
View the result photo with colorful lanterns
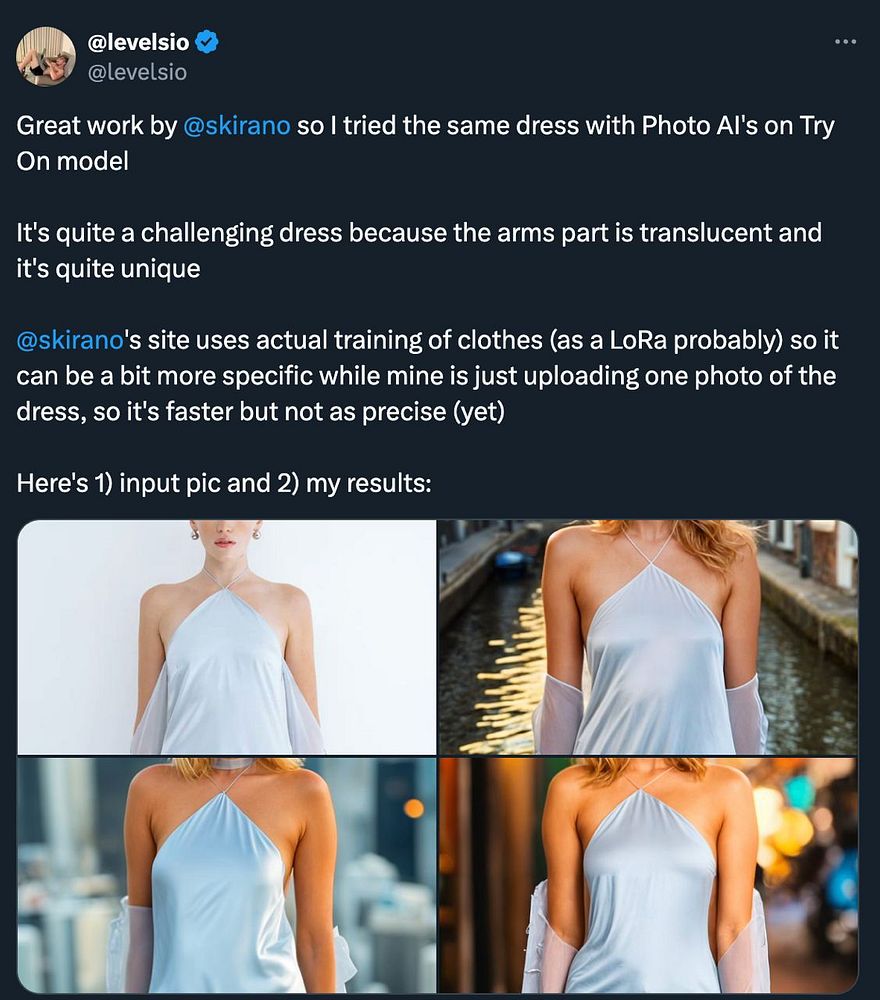pyautogui.click(x=648, y=874)
